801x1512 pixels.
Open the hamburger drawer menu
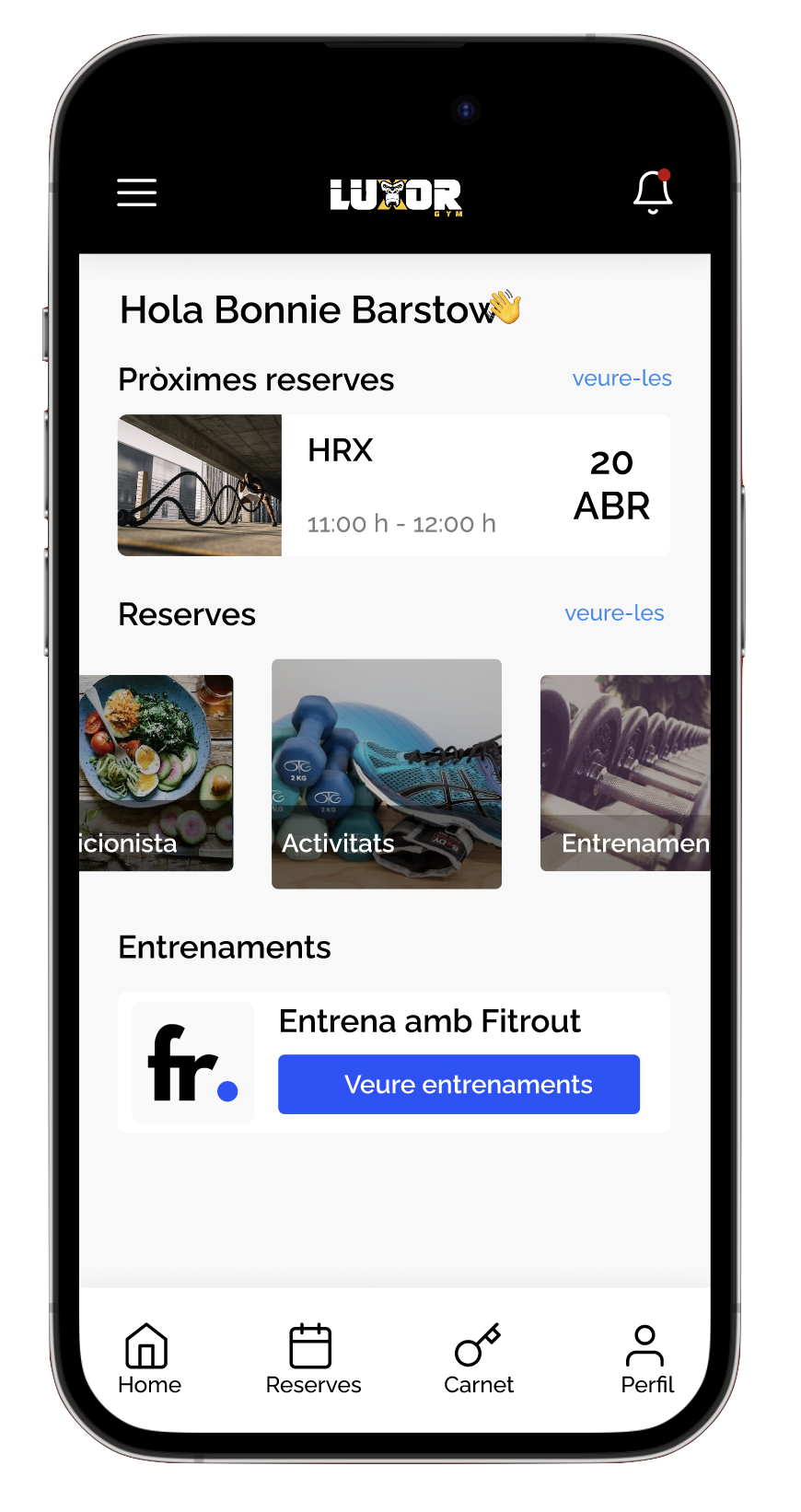[x=136, y=192]
